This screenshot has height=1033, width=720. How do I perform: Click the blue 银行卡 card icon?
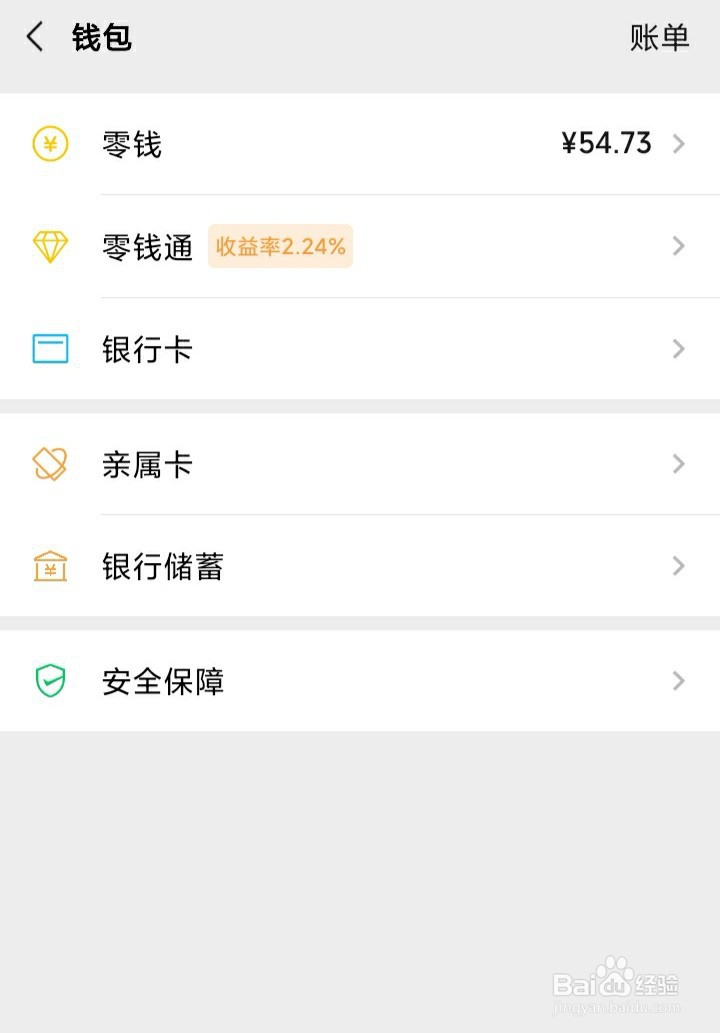click(48, 350)
